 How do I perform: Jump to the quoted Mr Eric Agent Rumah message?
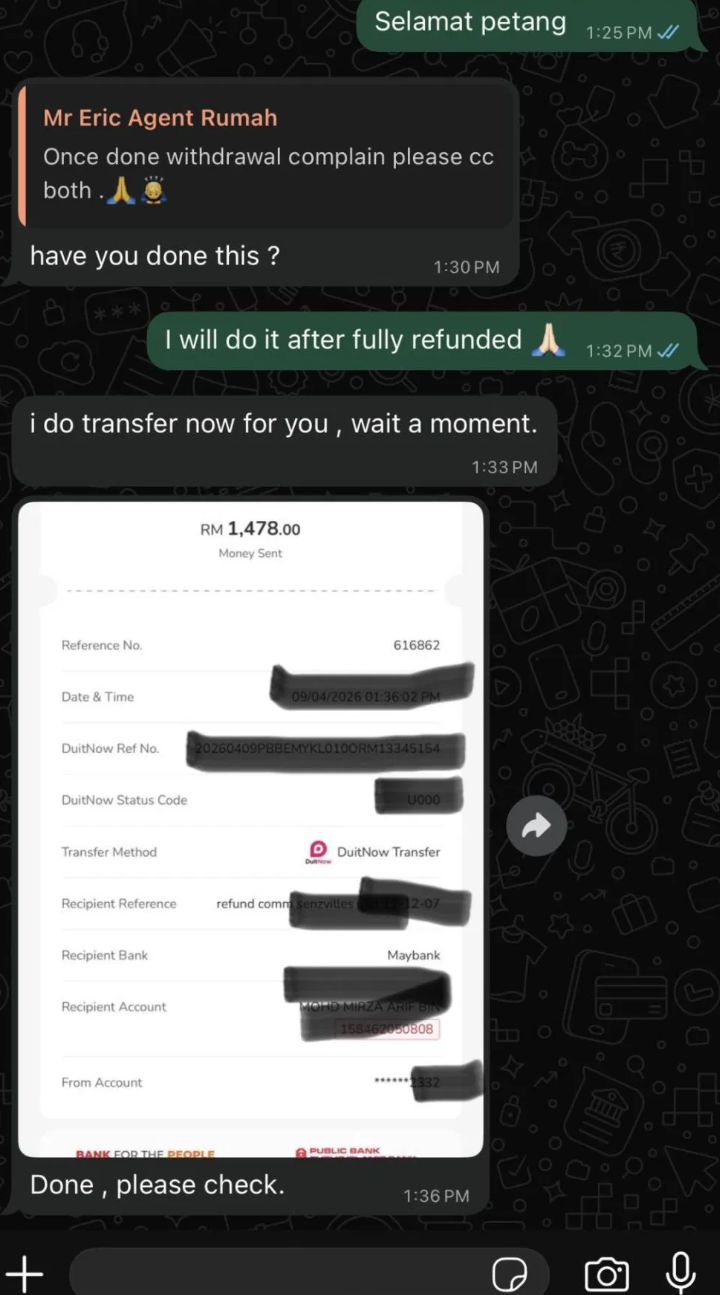coord(267,154)
